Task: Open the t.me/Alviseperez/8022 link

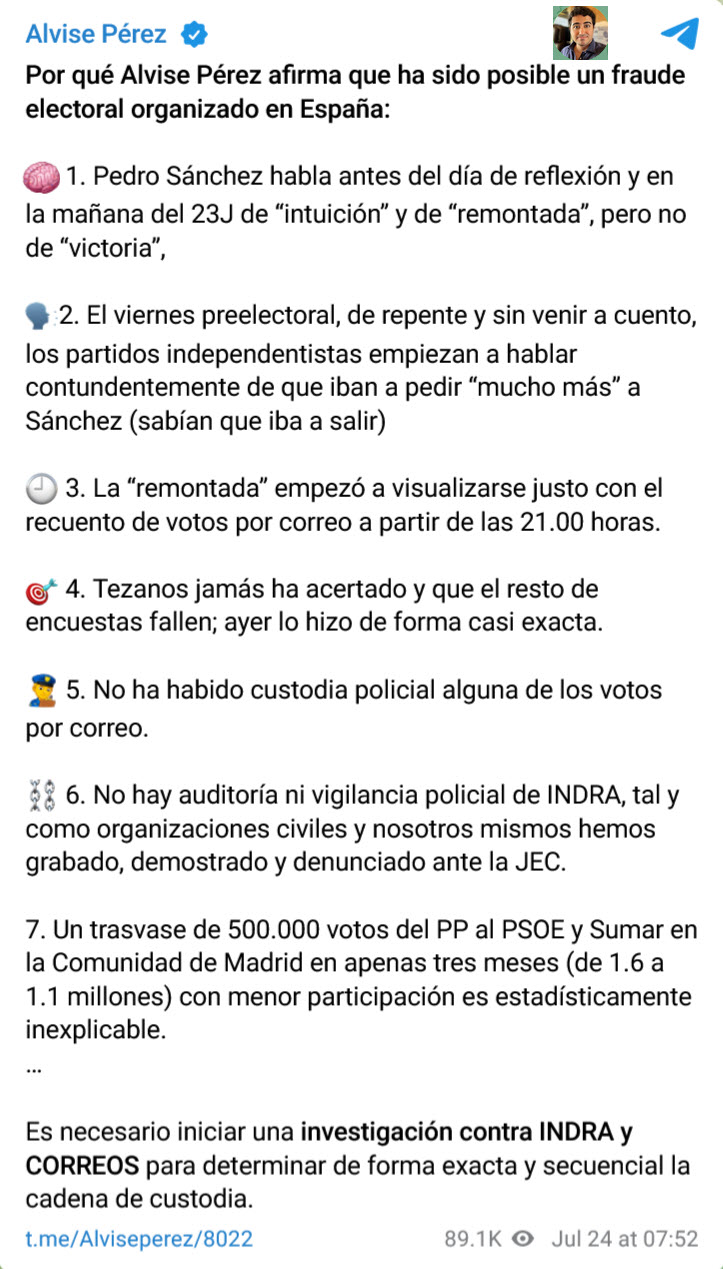Action: point(139,1238)
